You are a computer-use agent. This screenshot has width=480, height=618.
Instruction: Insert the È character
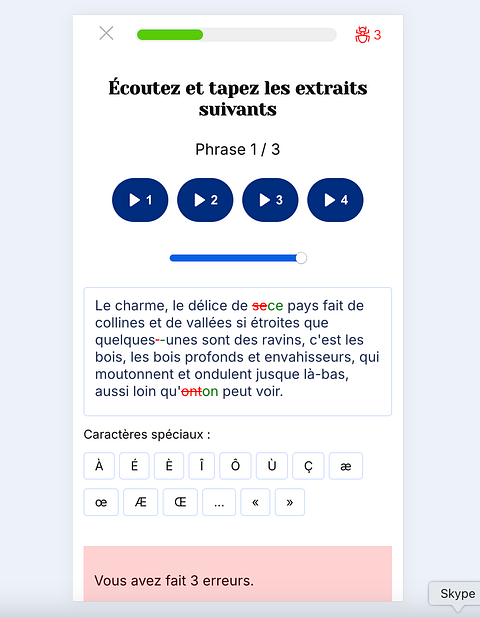click(x=169, y=466)
